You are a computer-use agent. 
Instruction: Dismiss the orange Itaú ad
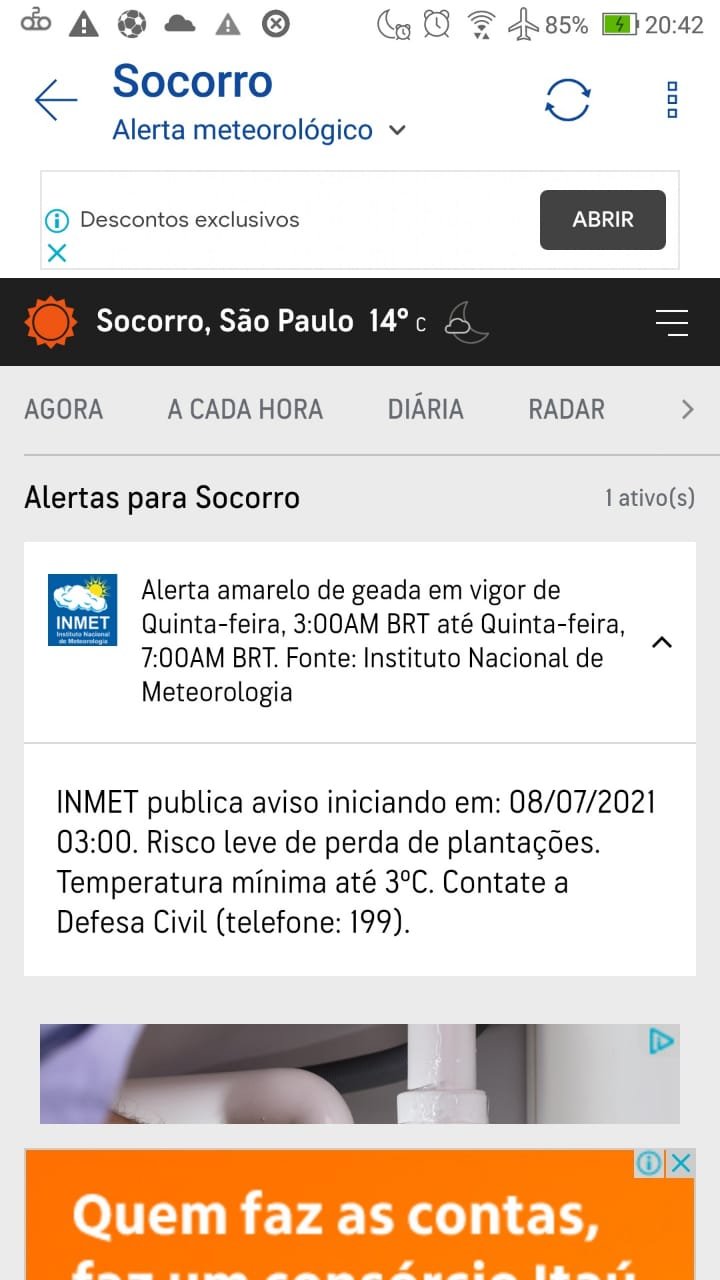(x=681, y=1163)
